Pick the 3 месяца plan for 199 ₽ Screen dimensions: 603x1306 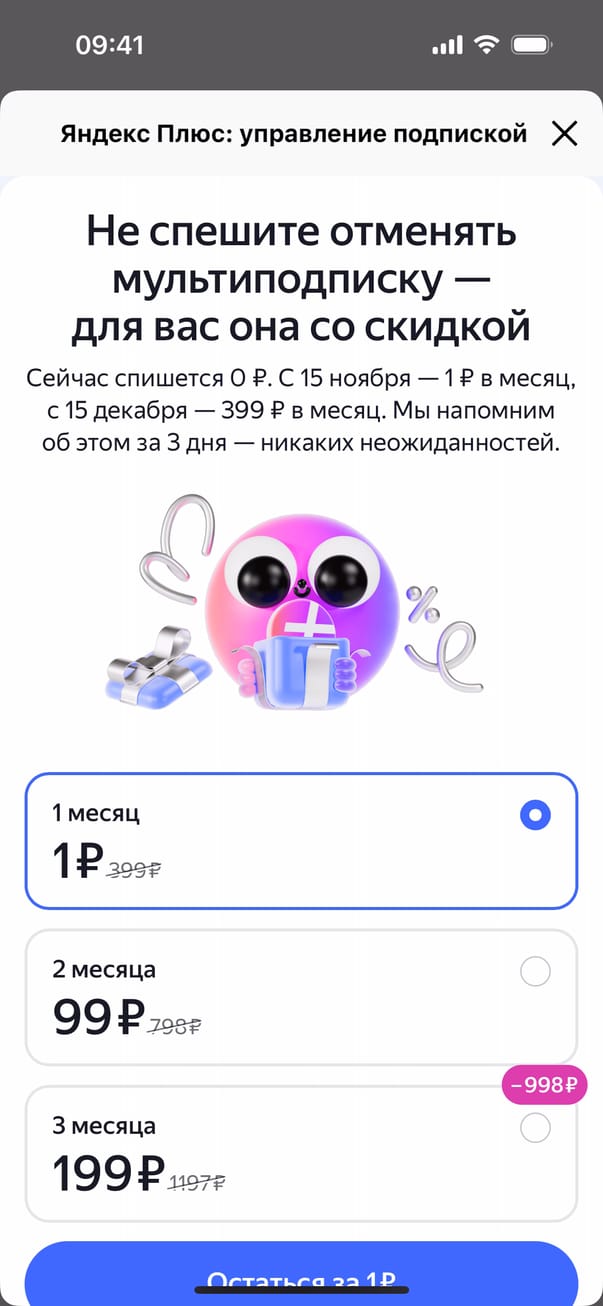point(301,1153)
